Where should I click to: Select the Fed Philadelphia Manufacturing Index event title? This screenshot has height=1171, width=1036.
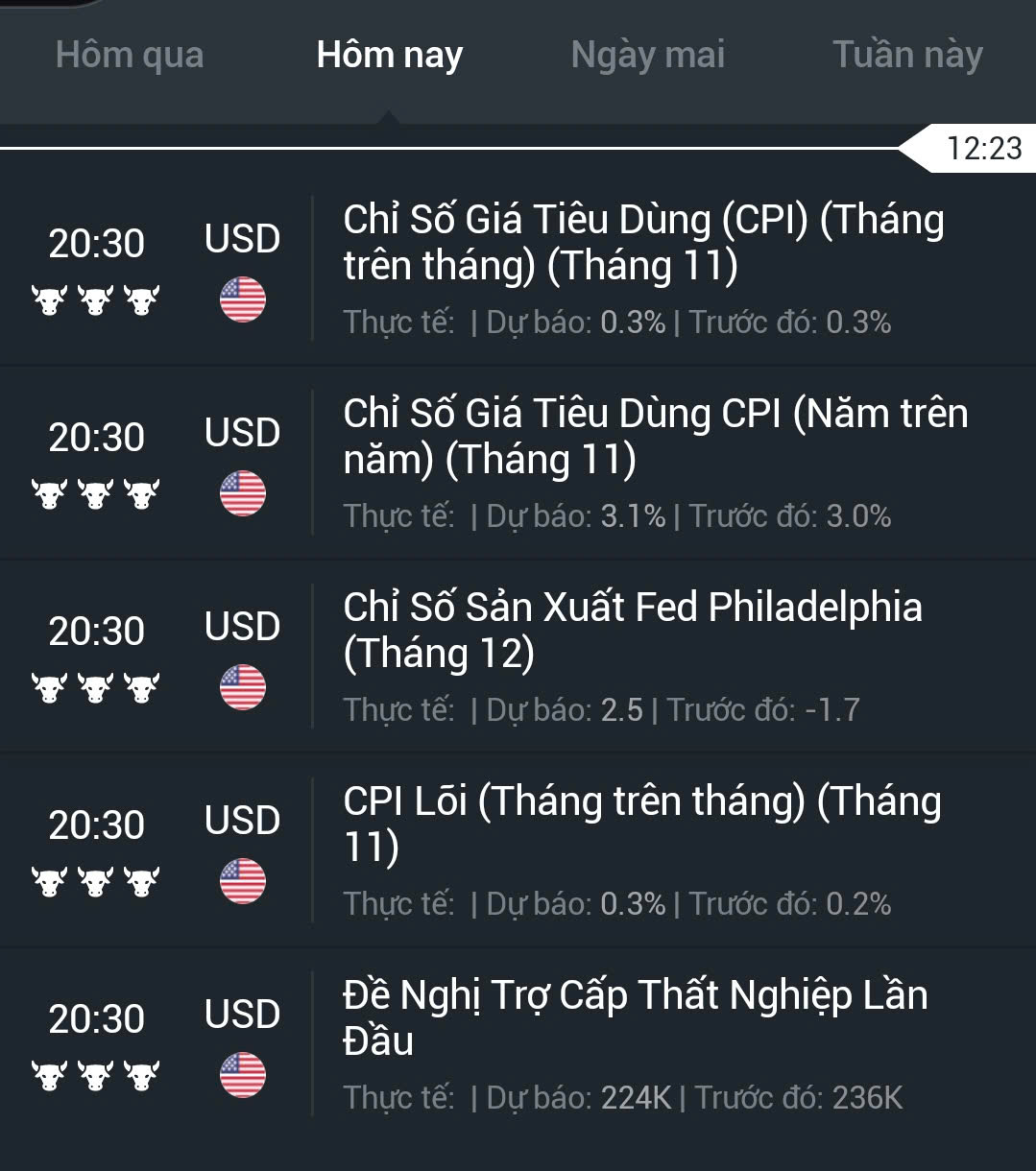click(x=633, y=630)
